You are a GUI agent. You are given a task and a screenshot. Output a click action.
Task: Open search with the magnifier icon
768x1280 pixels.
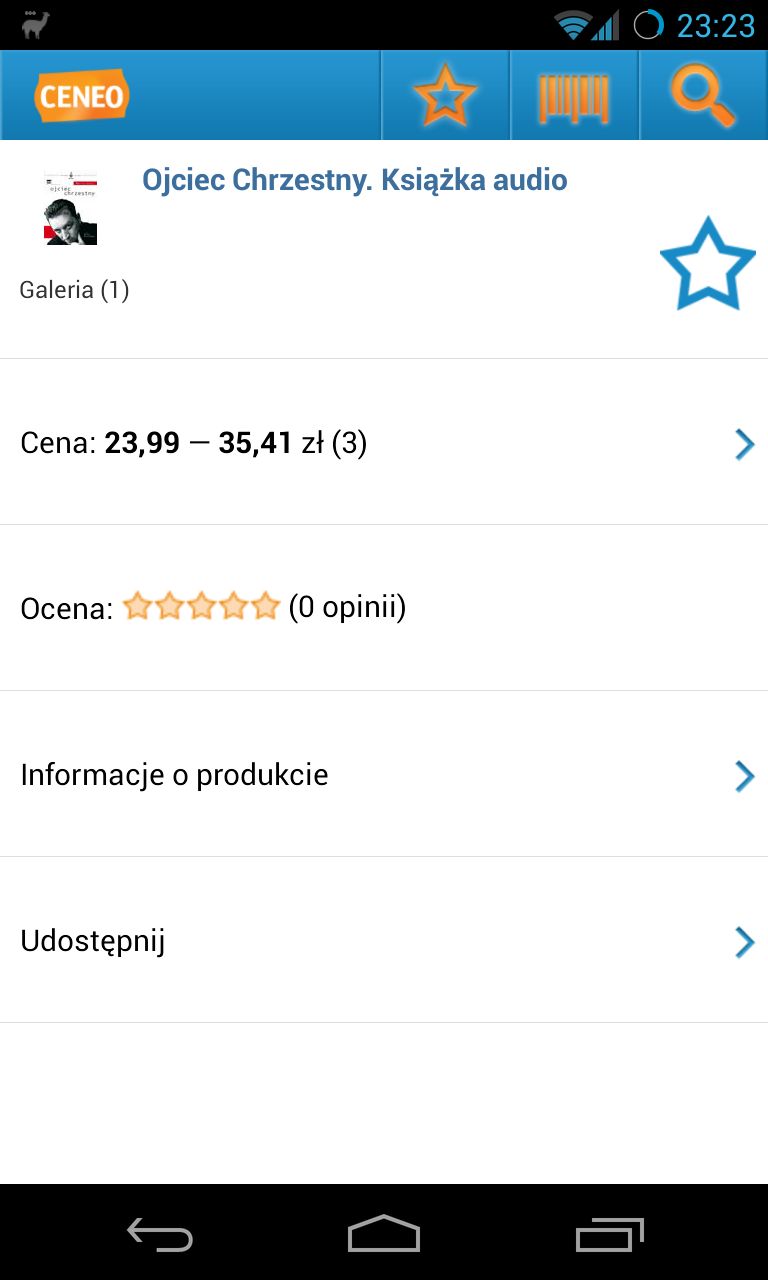(703, 96)
